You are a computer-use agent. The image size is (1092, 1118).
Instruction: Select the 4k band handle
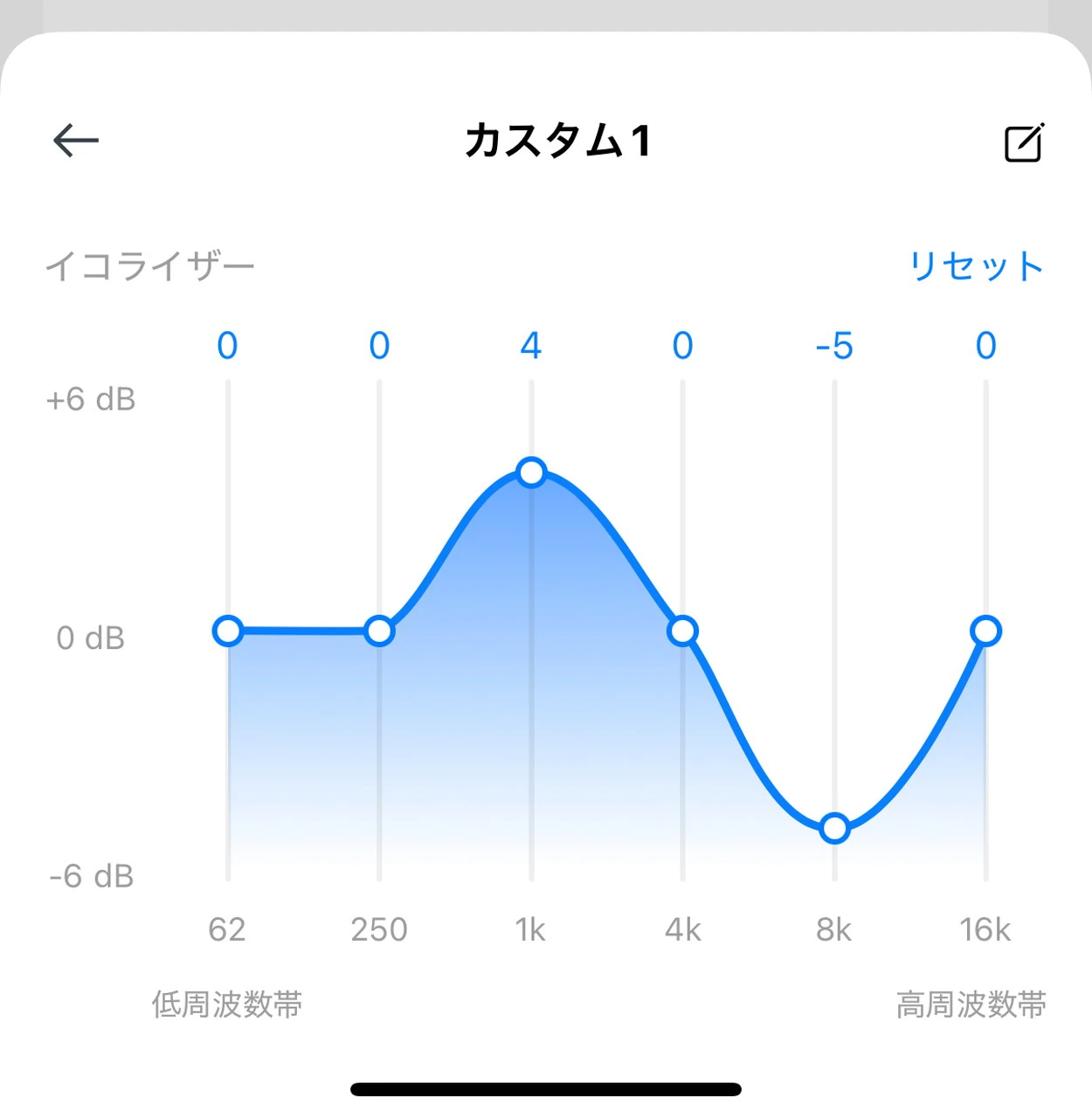point(682,631)
